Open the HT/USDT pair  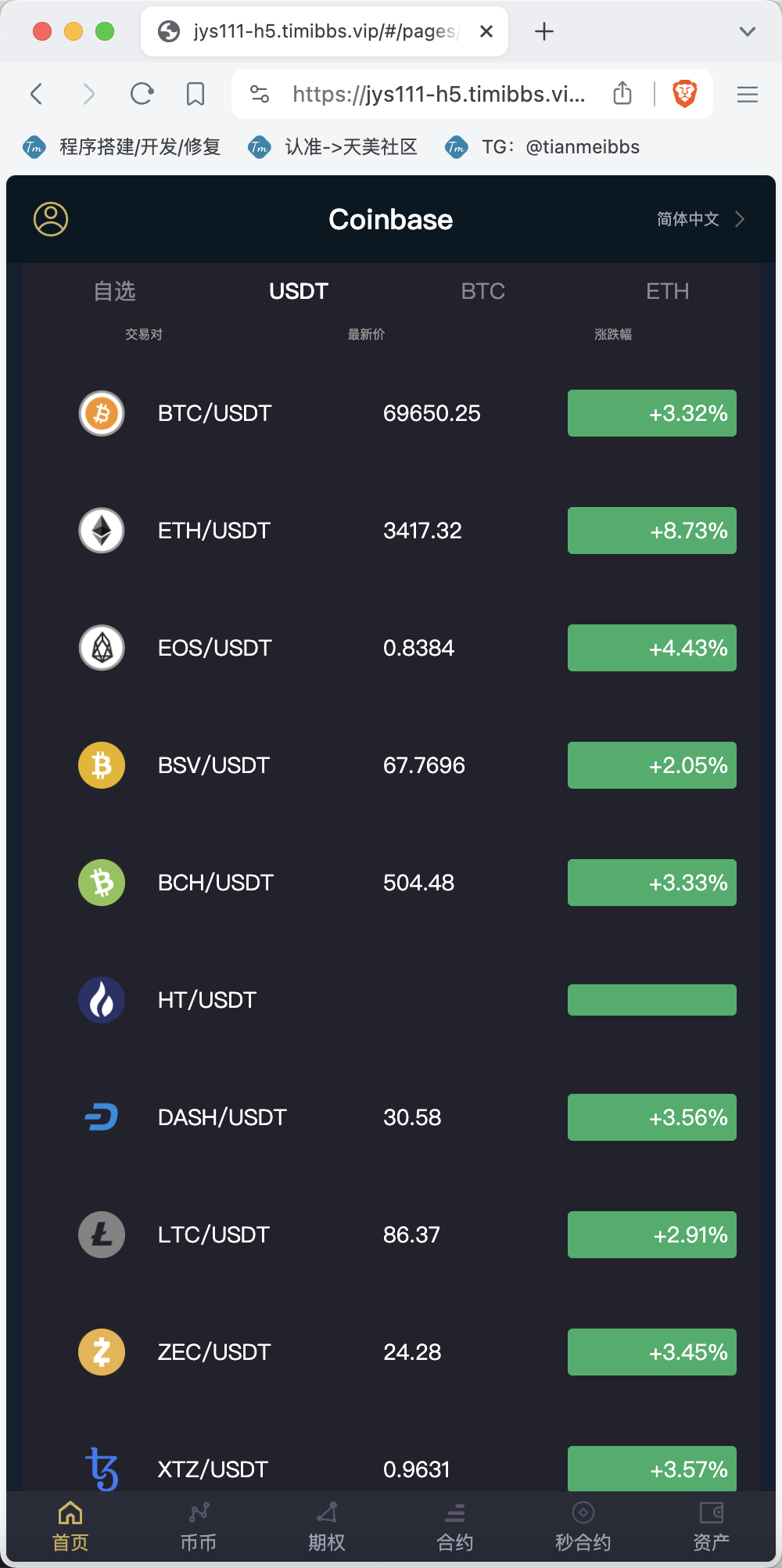tap(207, 1000)
